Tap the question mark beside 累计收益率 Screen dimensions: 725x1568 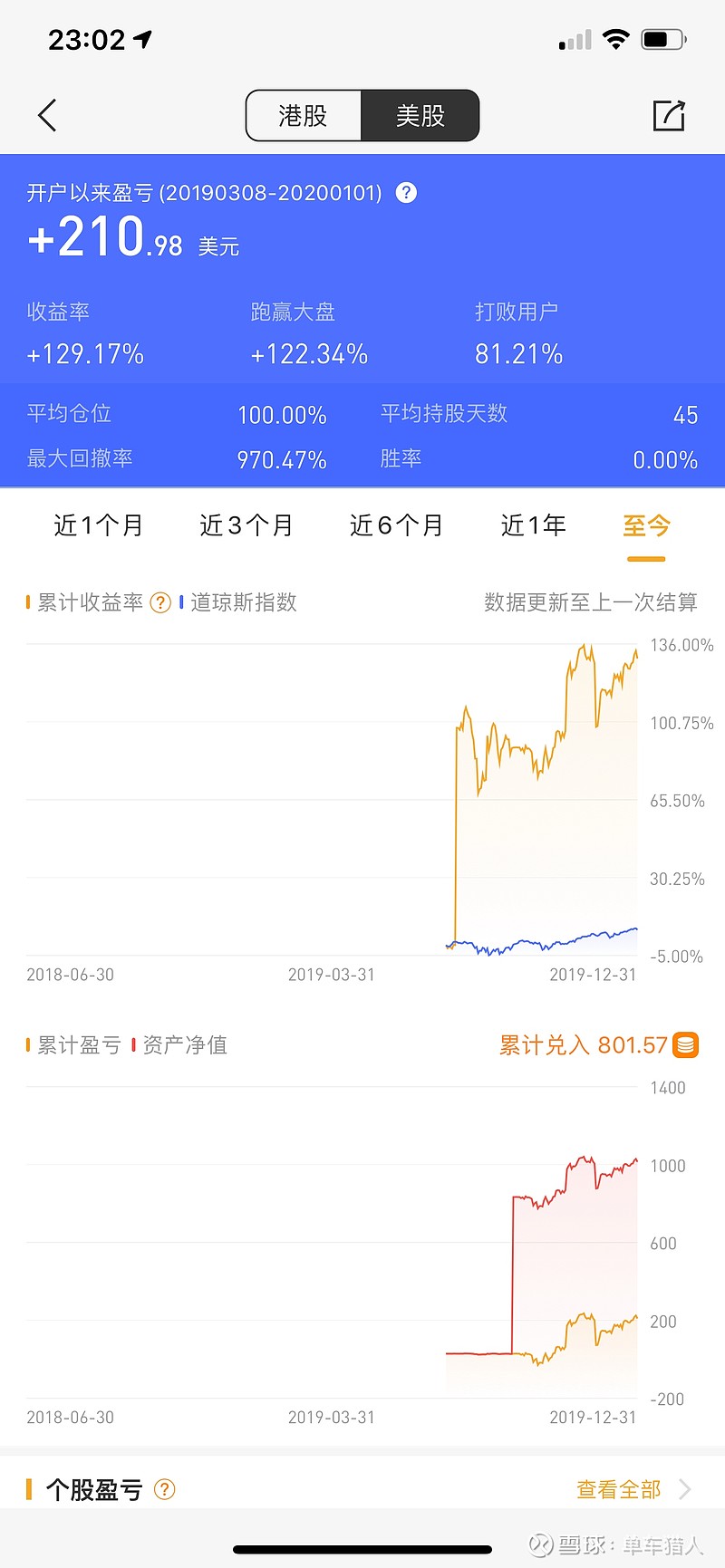(x=160, y=602)
